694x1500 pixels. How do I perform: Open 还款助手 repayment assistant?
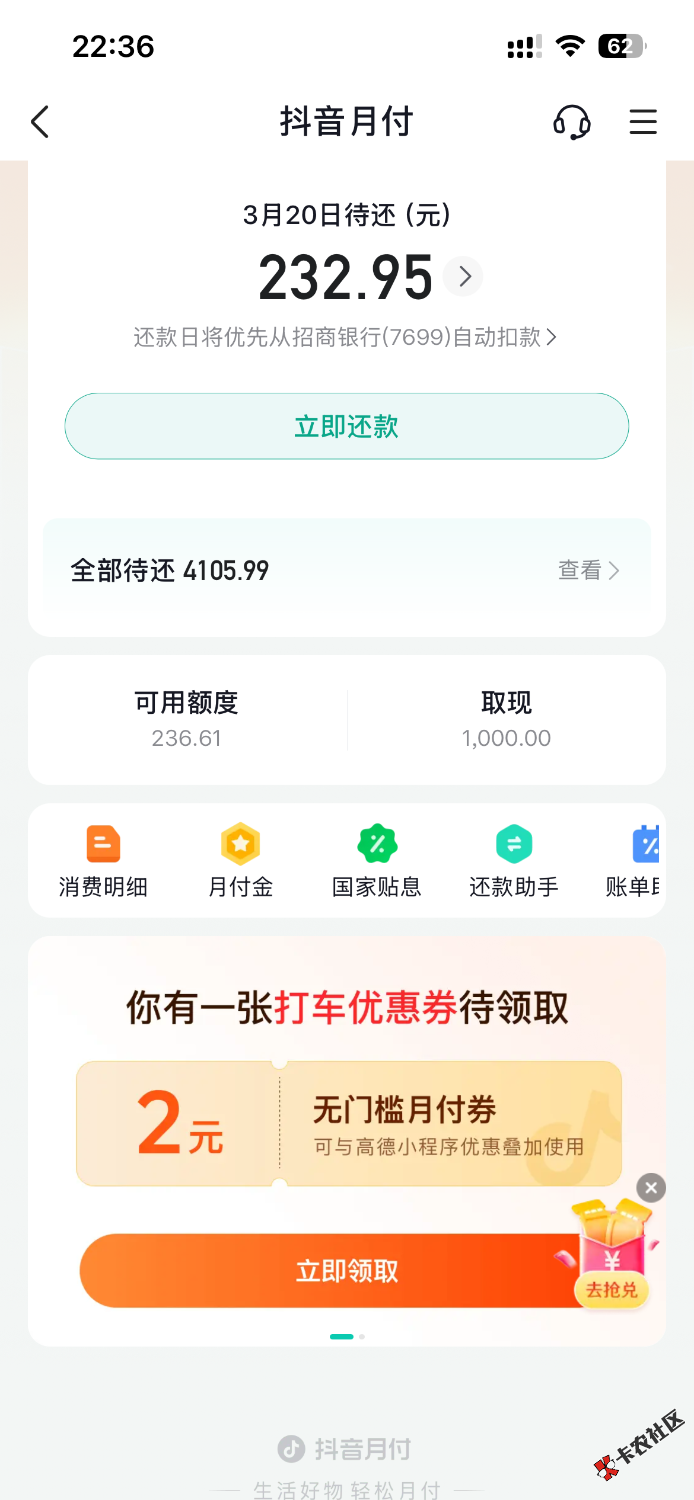pyautogui.click(x=514, y=861)
